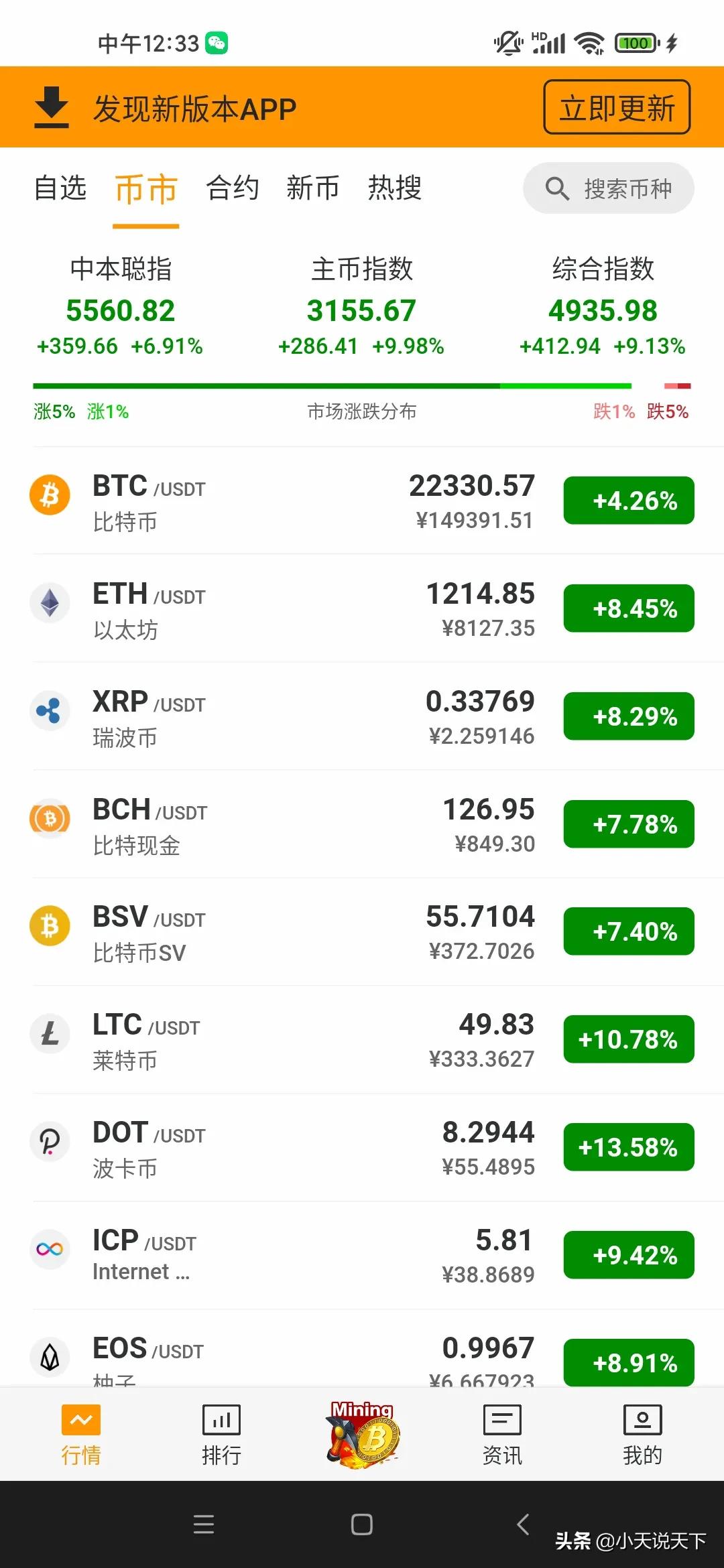Open the Mining tab in bottom bar
The width and height of the screenshot is (724, 1568).
tap(362, 1435)
